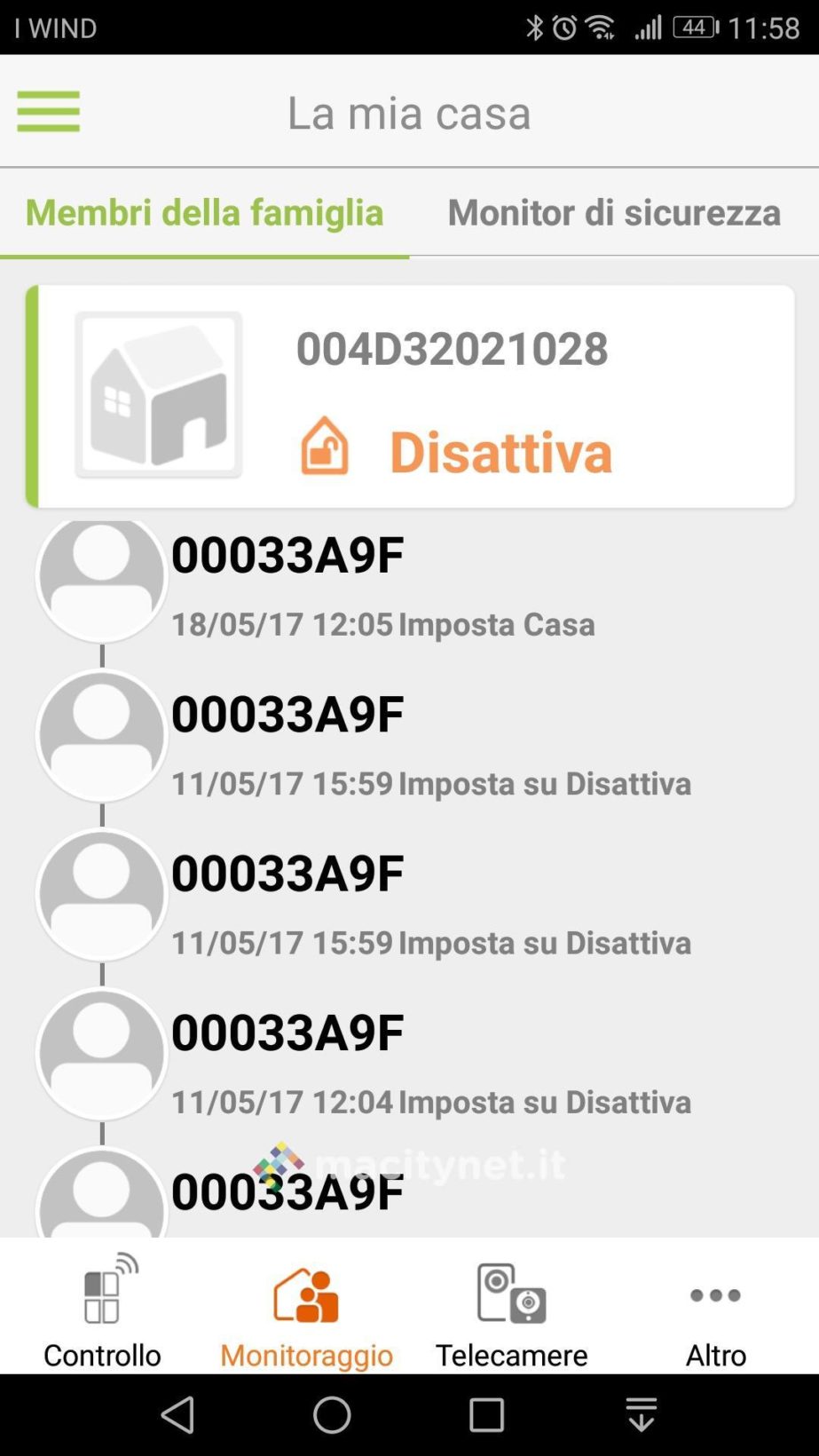This screenshot has width=819, height=1456.
Task: Open the 004D32021028 home card
Action: (x=410, y=396)
